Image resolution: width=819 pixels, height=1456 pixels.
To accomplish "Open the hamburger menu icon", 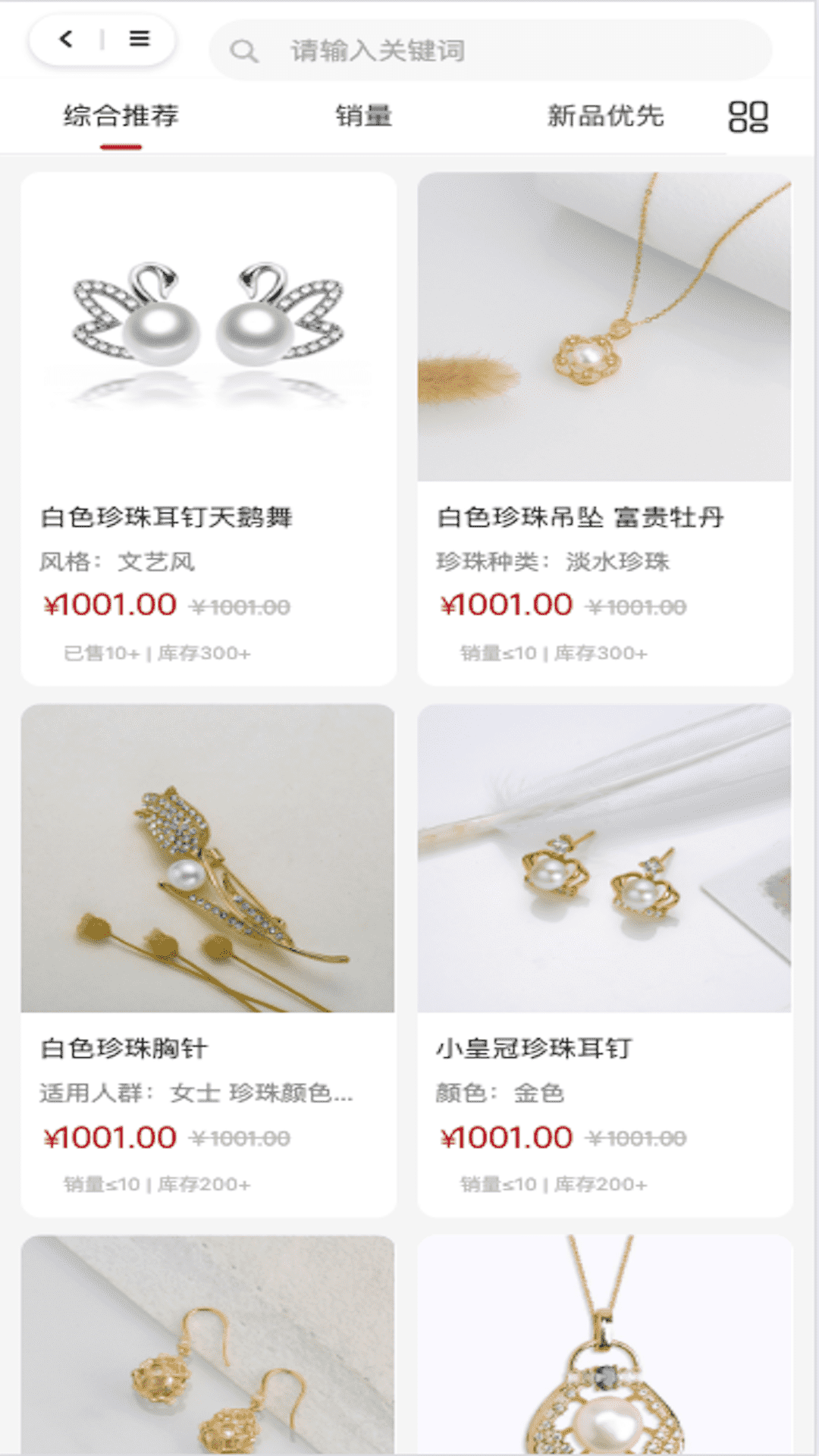I will coord(139,39).
